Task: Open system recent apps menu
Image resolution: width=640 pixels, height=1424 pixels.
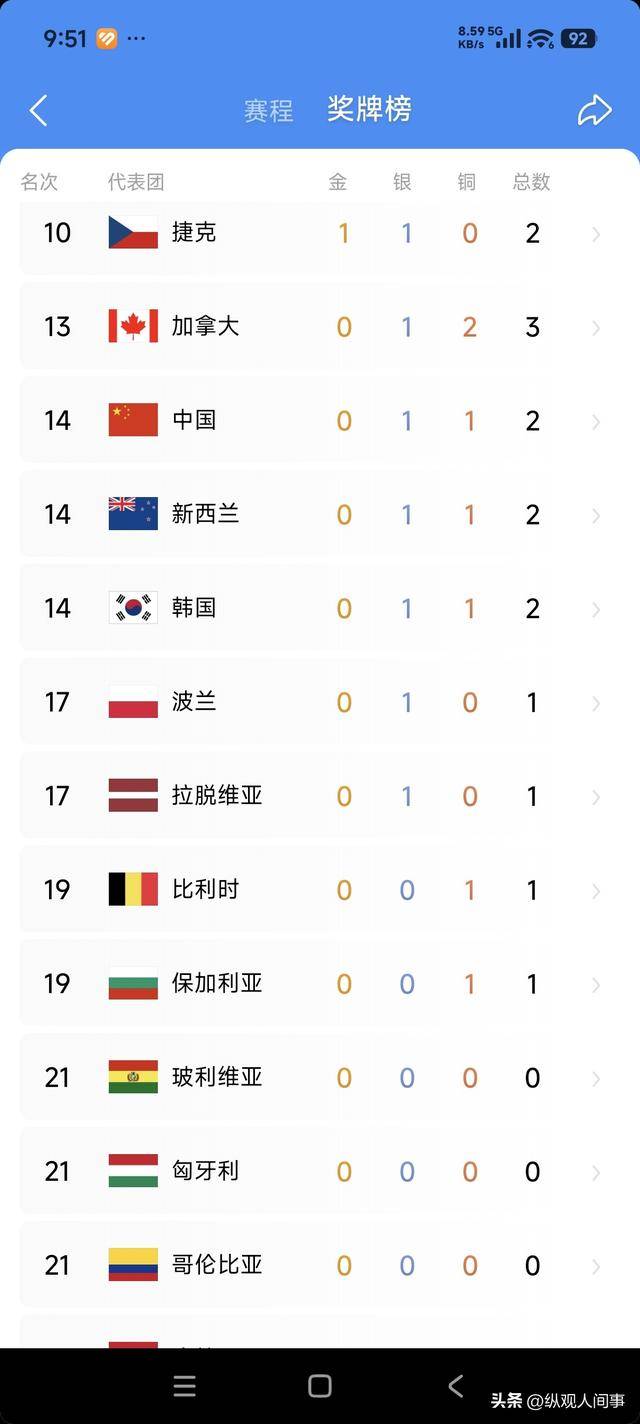Action: (185, 1385)
